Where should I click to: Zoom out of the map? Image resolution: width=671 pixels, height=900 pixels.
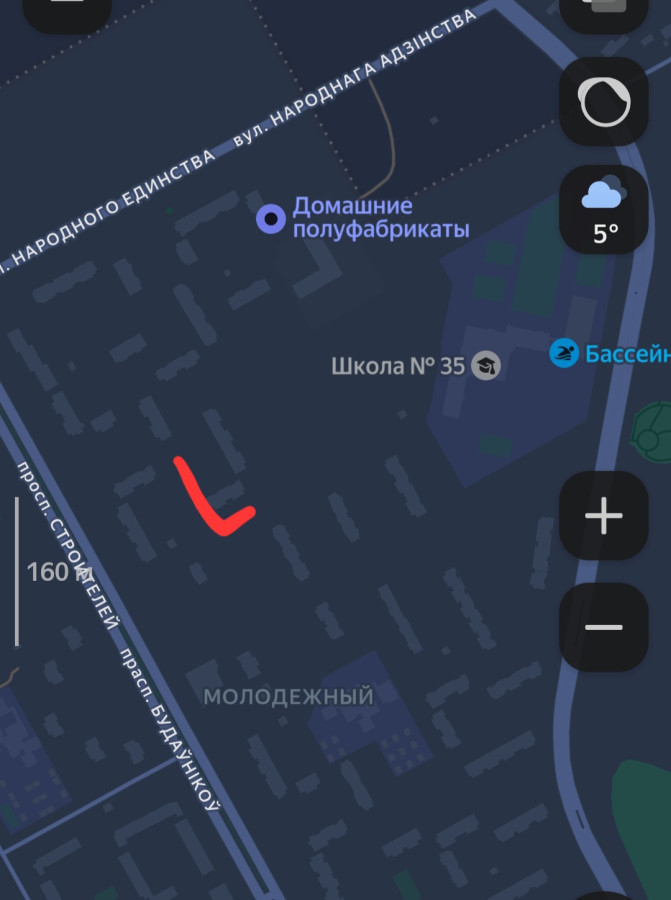603,627
